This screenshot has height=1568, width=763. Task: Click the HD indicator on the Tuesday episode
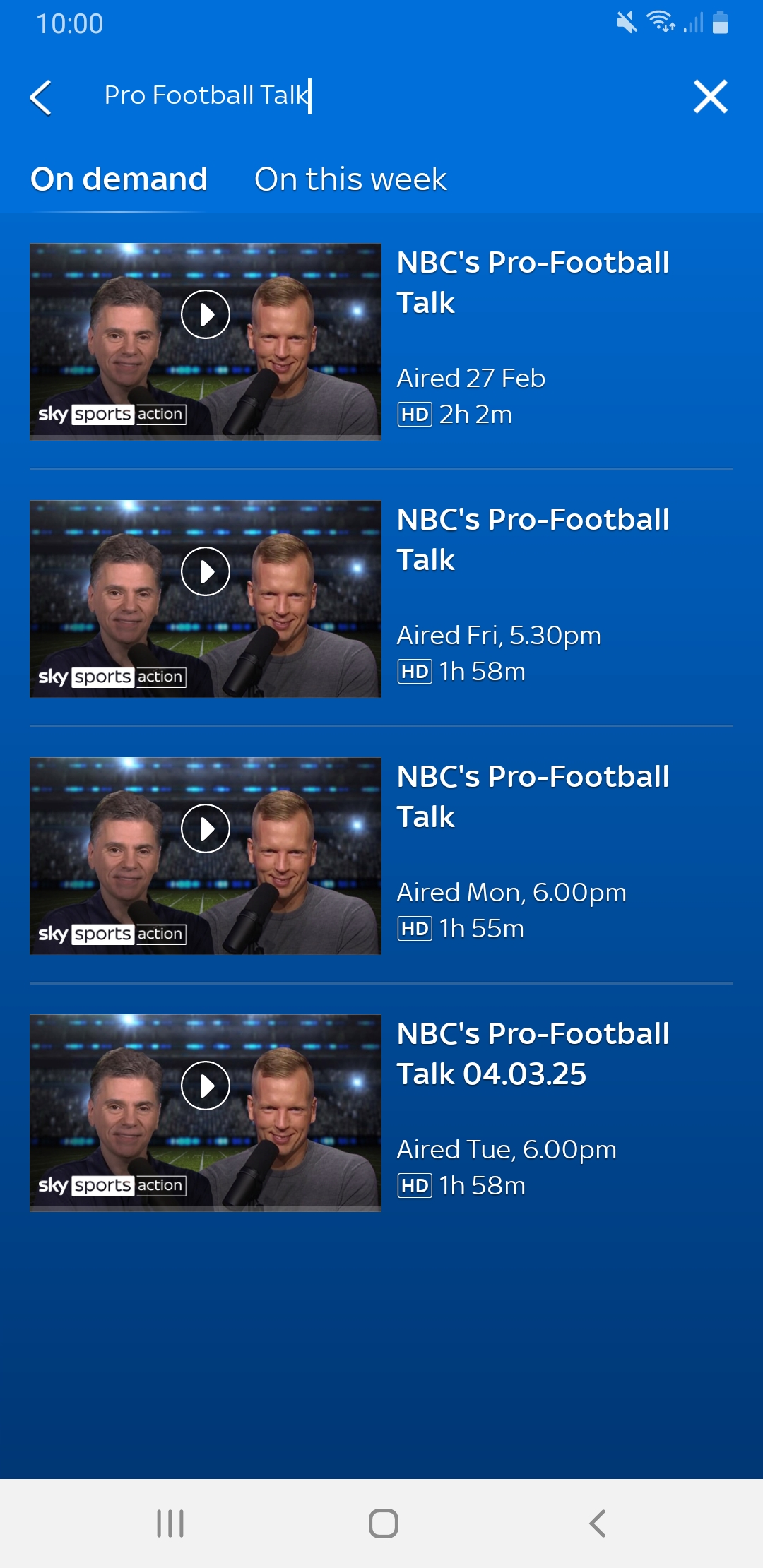click(415, 1186)
